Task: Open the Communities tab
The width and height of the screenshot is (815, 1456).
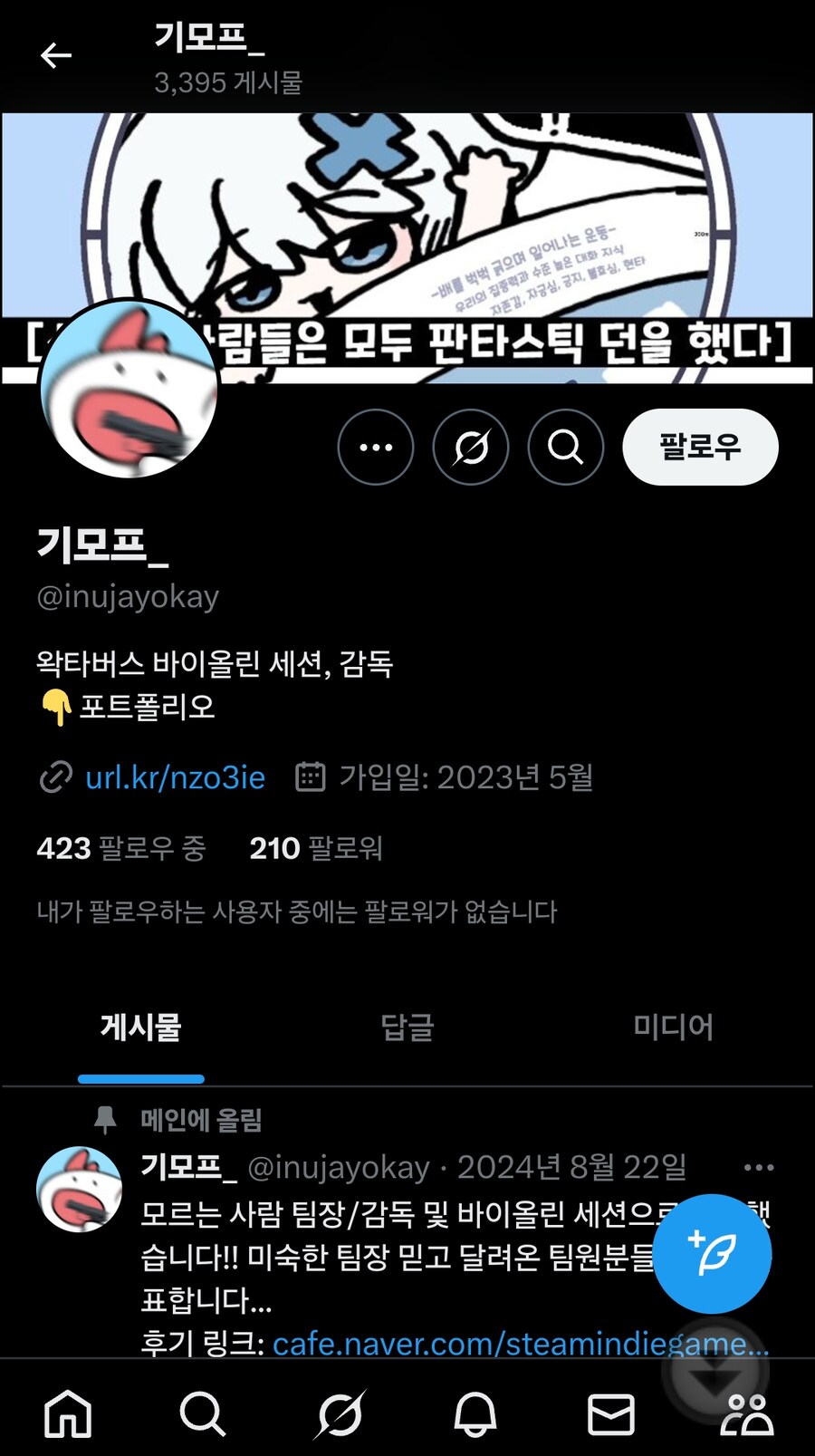Action: tap(746, 1413)
